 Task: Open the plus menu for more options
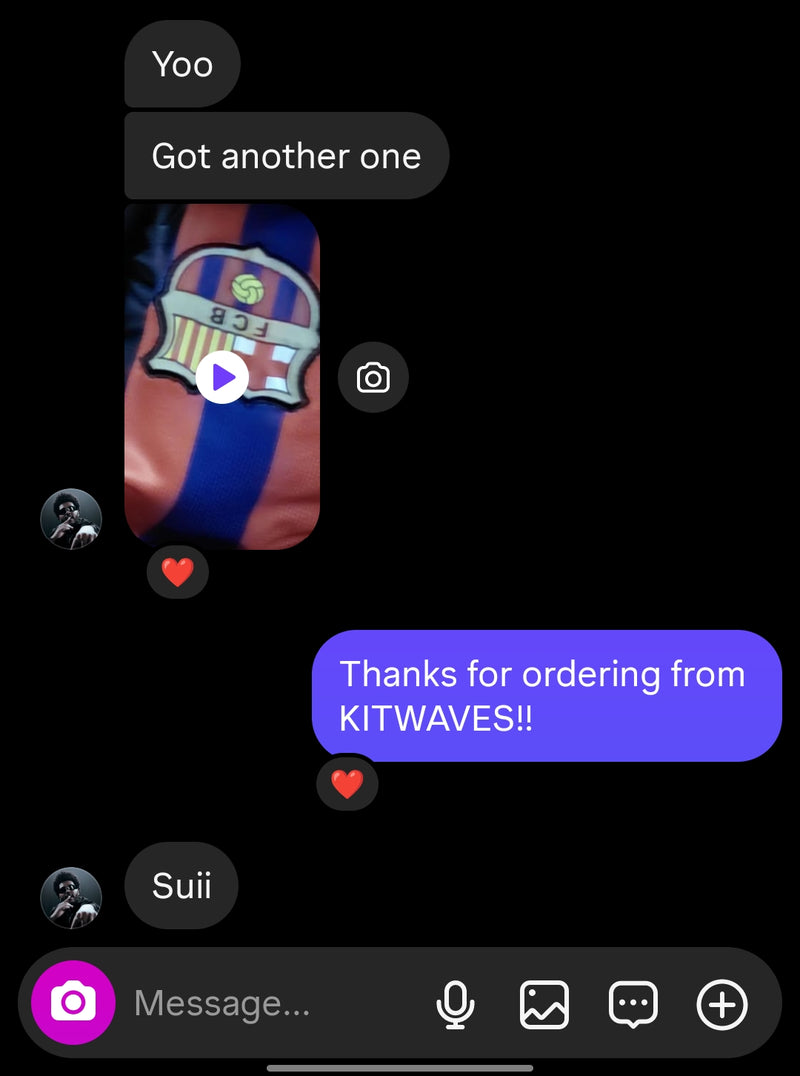tap(721, 1003)
